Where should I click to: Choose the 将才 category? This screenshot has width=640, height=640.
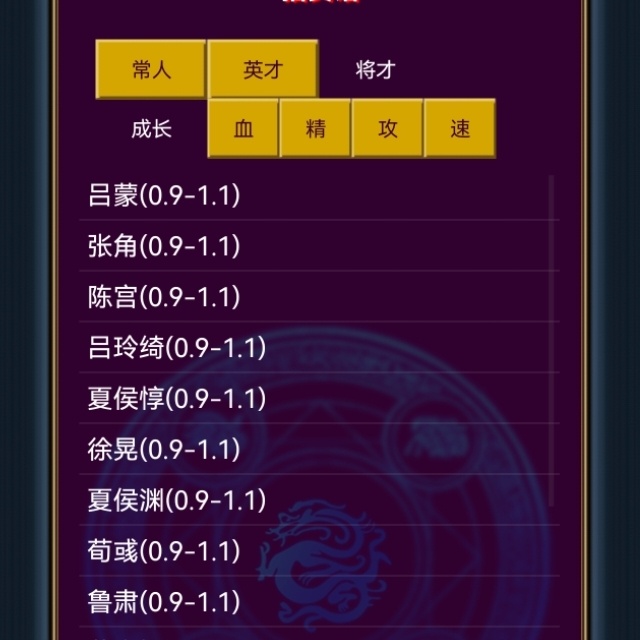click(x=375, y=70)
